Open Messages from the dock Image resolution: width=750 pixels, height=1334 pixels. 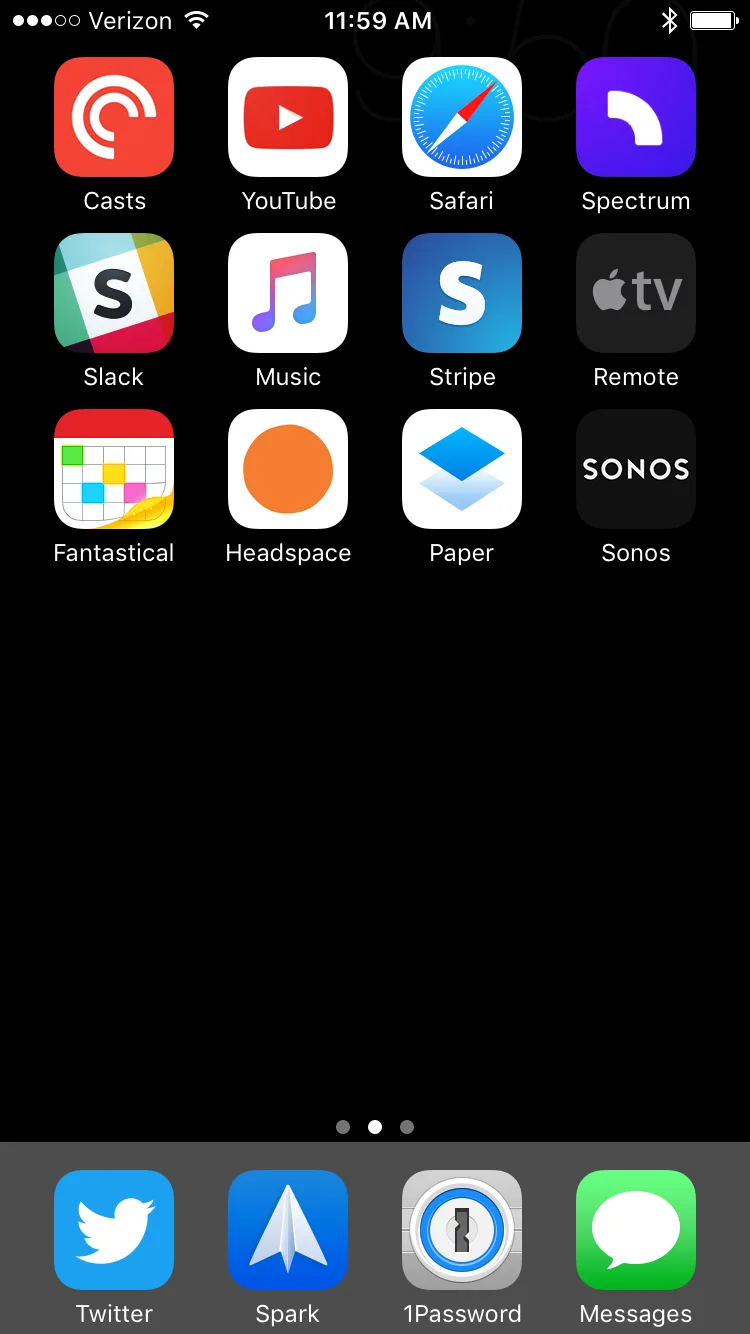tap(636, 1230)
